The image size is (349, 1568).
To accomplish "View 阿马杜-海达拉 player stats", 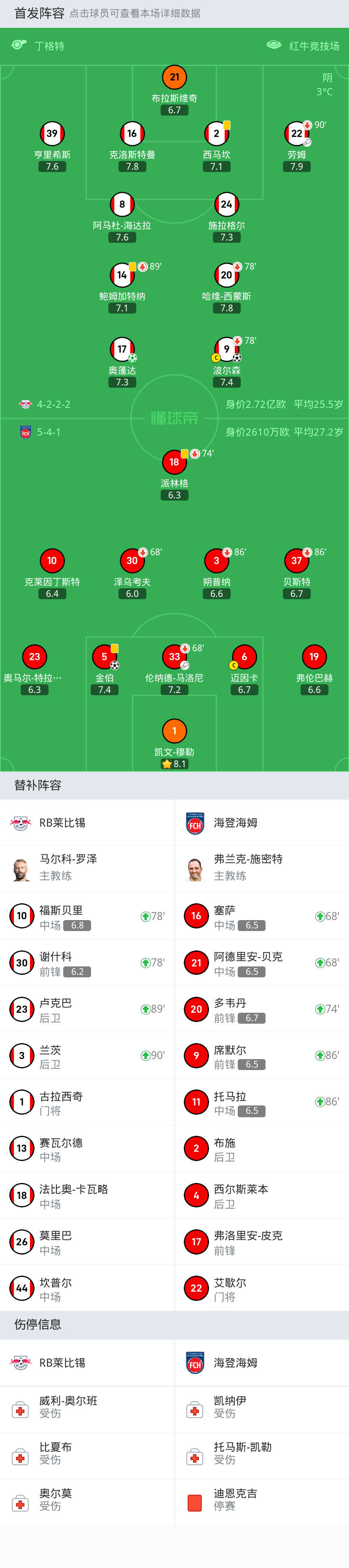I will [x=122, y=205].
